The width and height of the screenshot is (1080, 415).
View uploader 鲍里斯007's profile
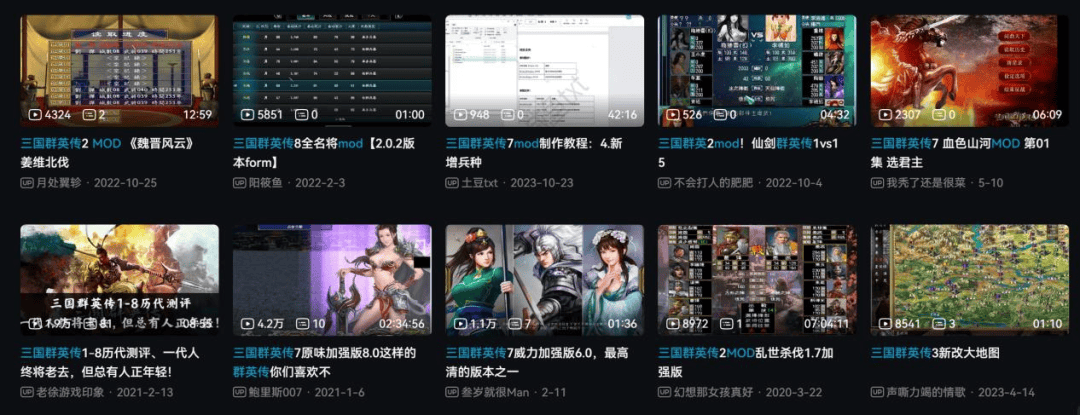(x=280, y=393)
